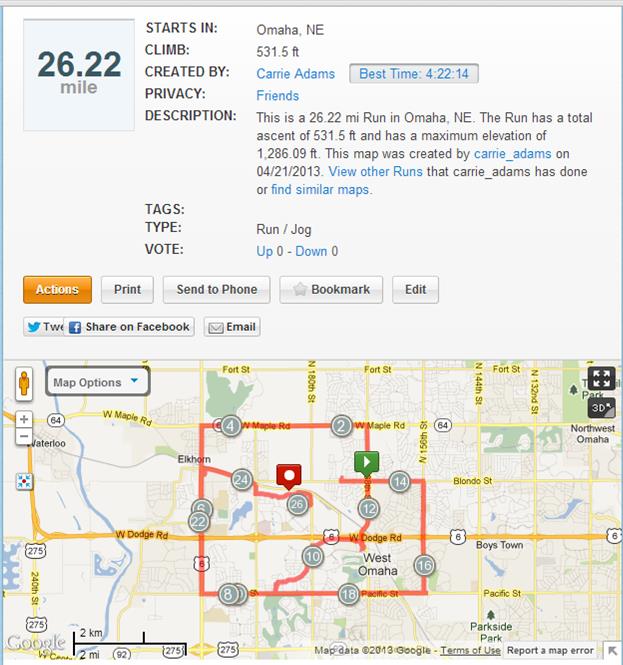
Task: Open Carrie Adams' profile link
Action: pos(295,73)
